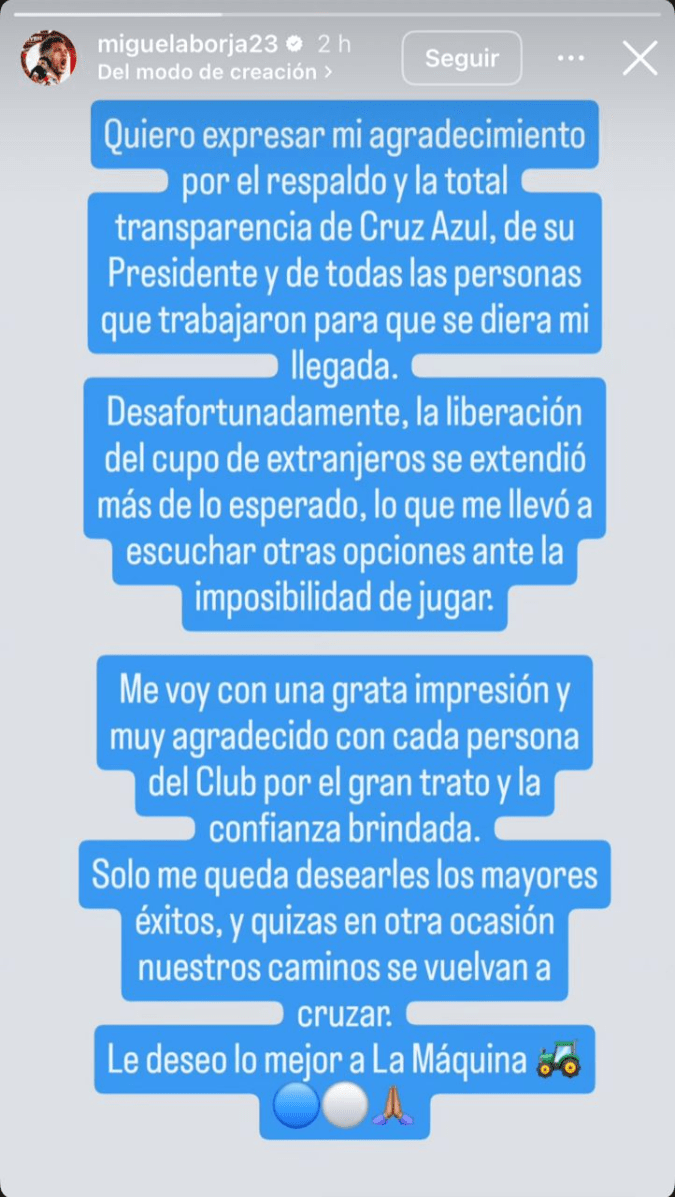Open the 'Del modo de creación' link
Image resolution: width=675 pixels, height=1197 pixels.
pos(215,72)
